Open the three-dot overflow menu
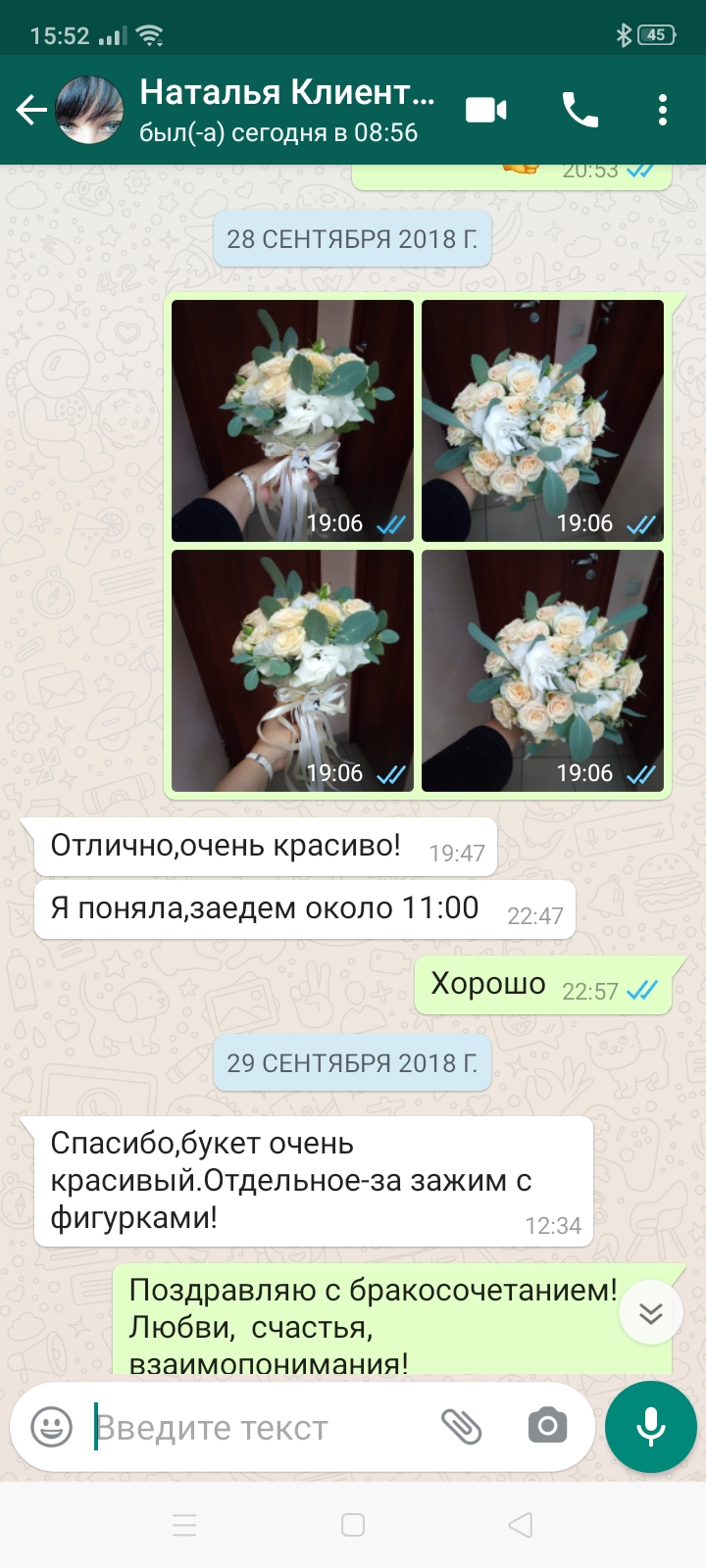This screenshot has width=706, height=1568. 663,111
